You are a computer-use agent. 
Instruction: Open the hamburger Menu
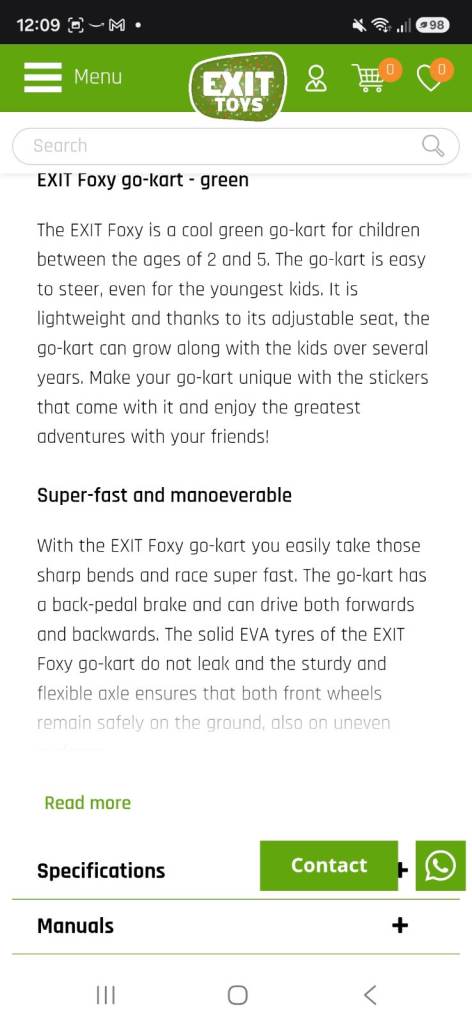pyautogui.click(x=72, y=77)
